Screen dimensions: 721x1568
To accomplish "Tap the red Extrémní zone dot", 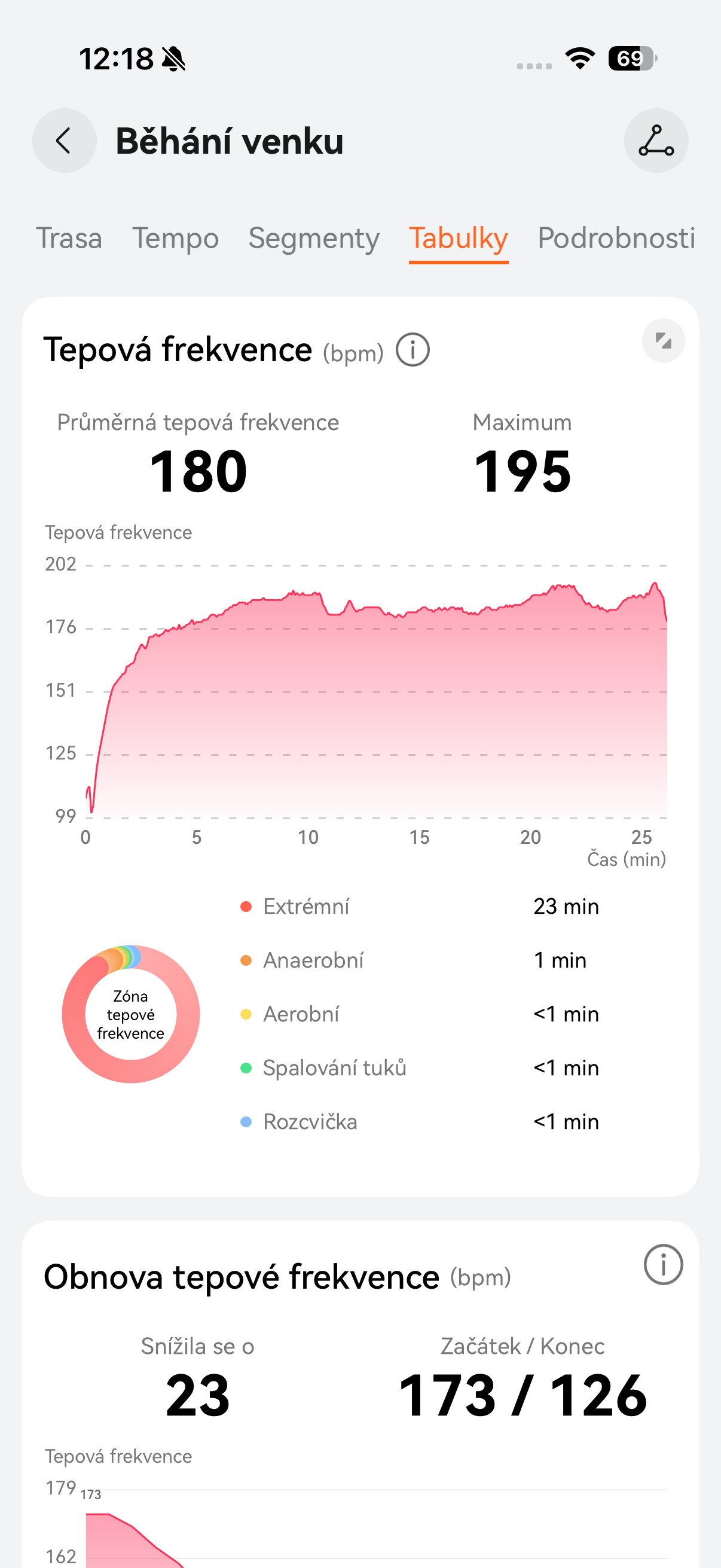I will (x=246, y=907).
